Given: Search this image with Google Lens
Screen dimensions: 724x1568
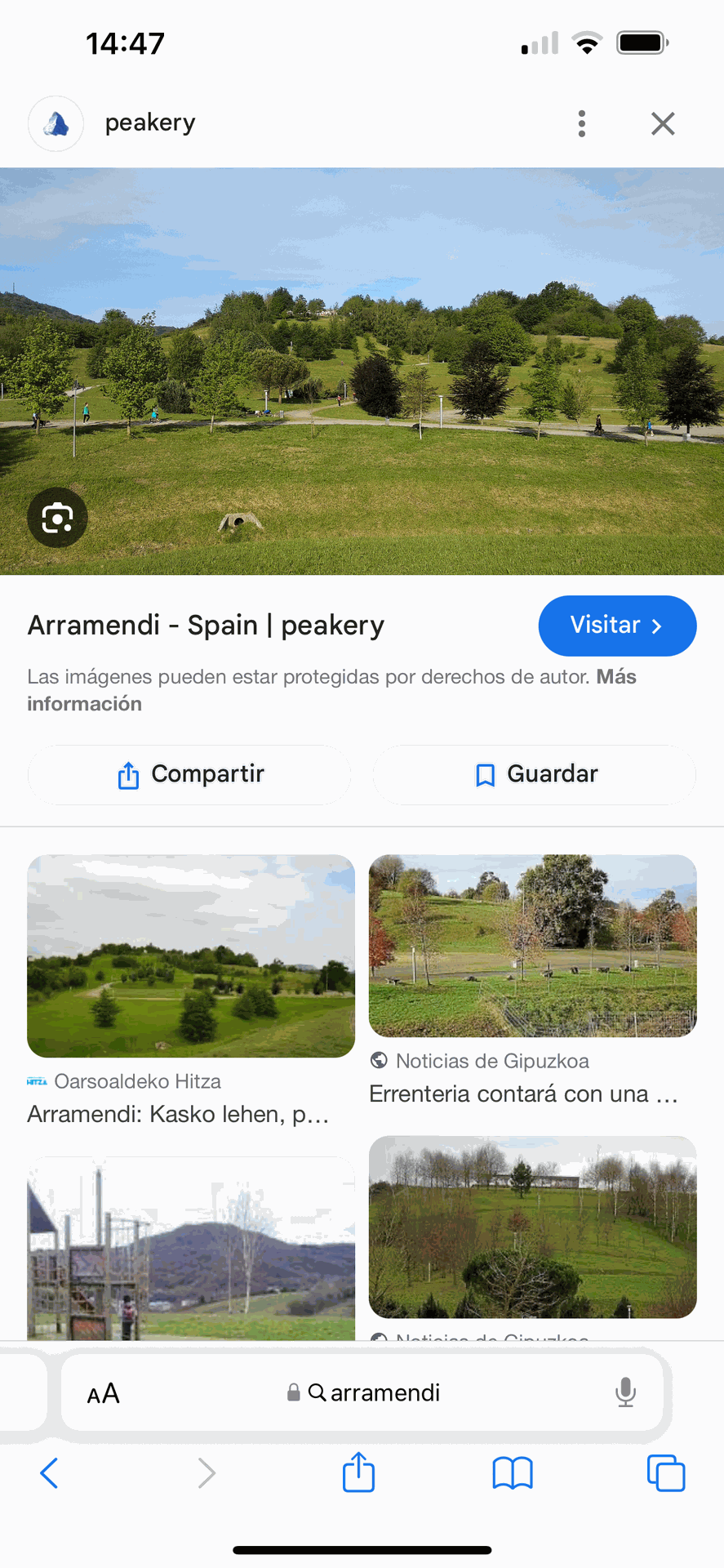Looking at the screenshot, I should pyautogui.click(x=57, y=518).
